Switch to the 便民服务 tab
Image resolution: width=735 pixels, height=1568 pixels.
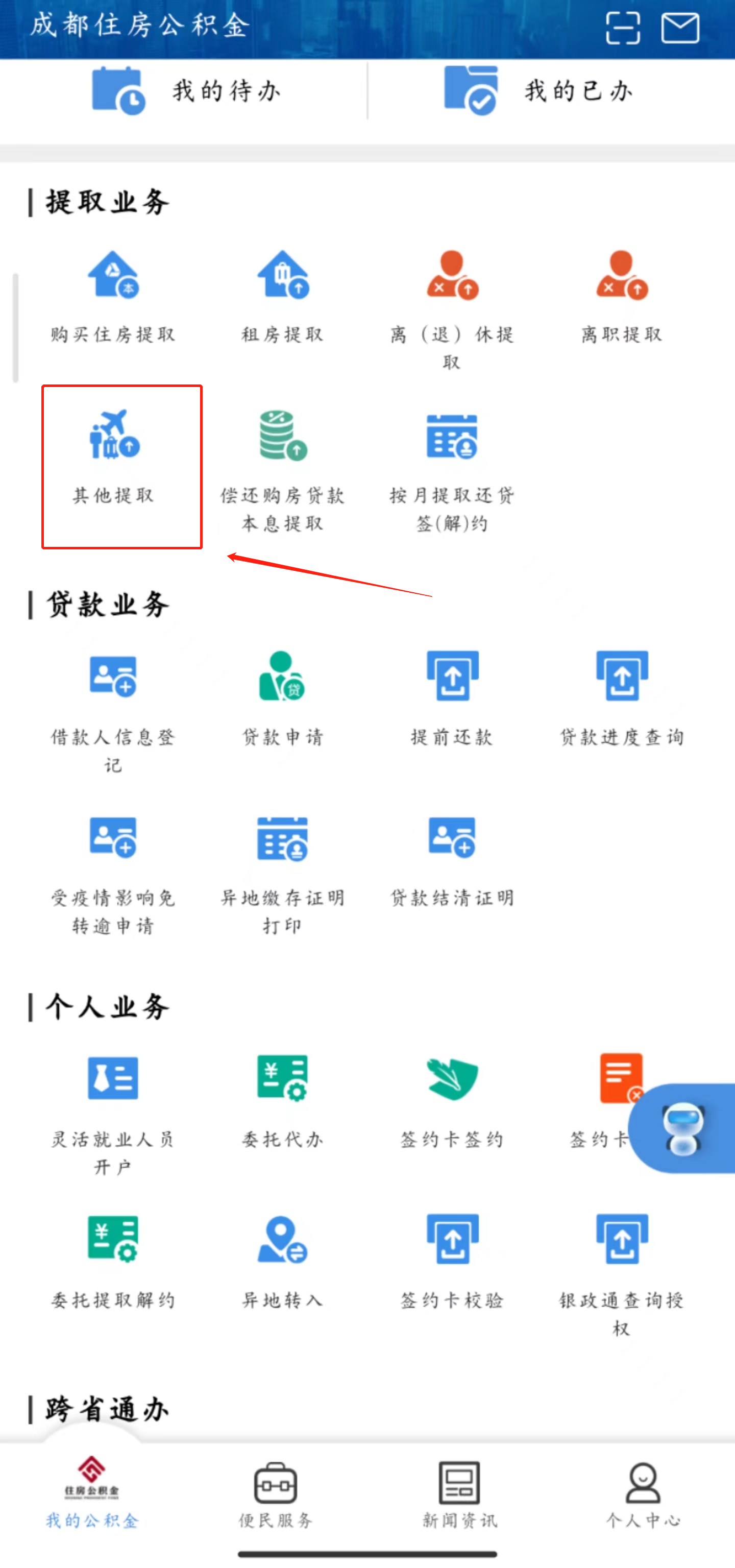(276, 1494)
